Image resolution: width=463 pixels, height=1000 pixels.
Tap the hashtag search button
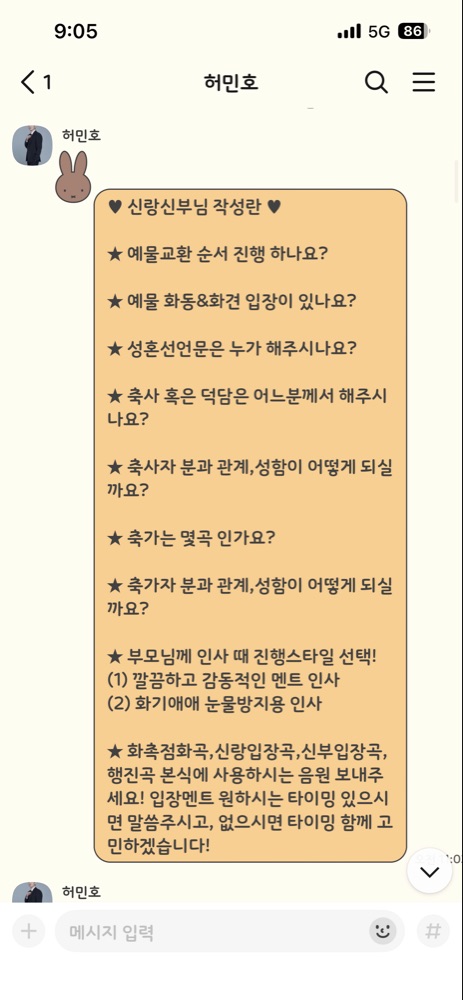pyautogui.click(x=433, y=931)
